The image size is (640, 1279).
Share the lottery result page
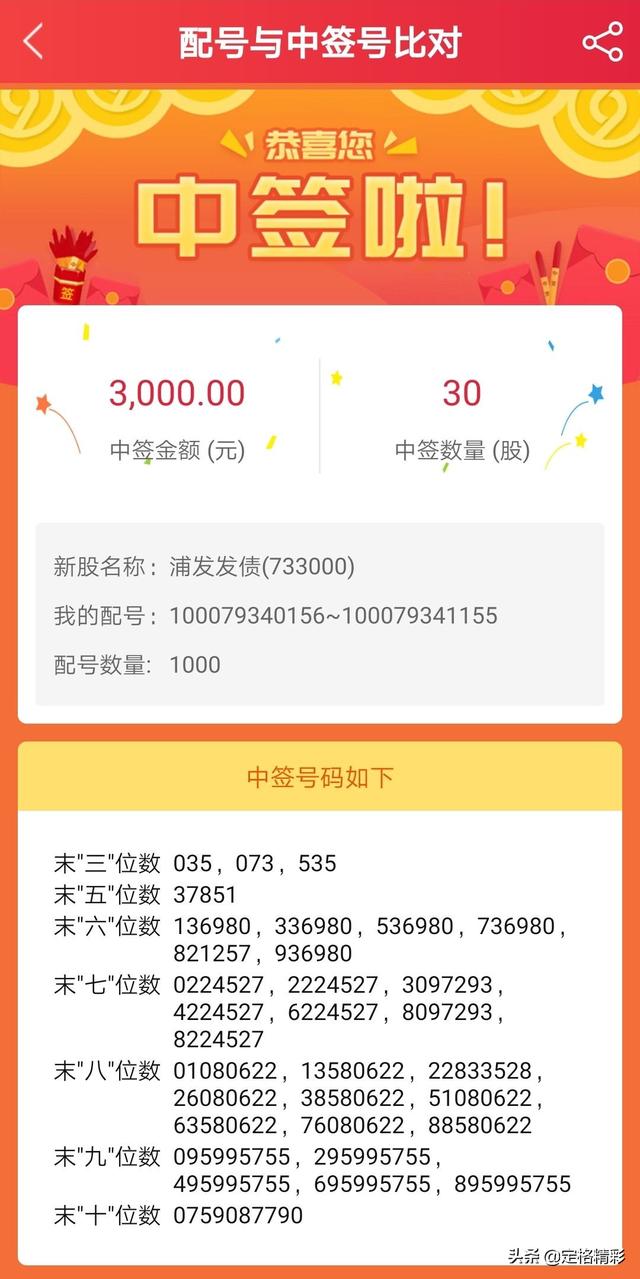pos(602,42)
